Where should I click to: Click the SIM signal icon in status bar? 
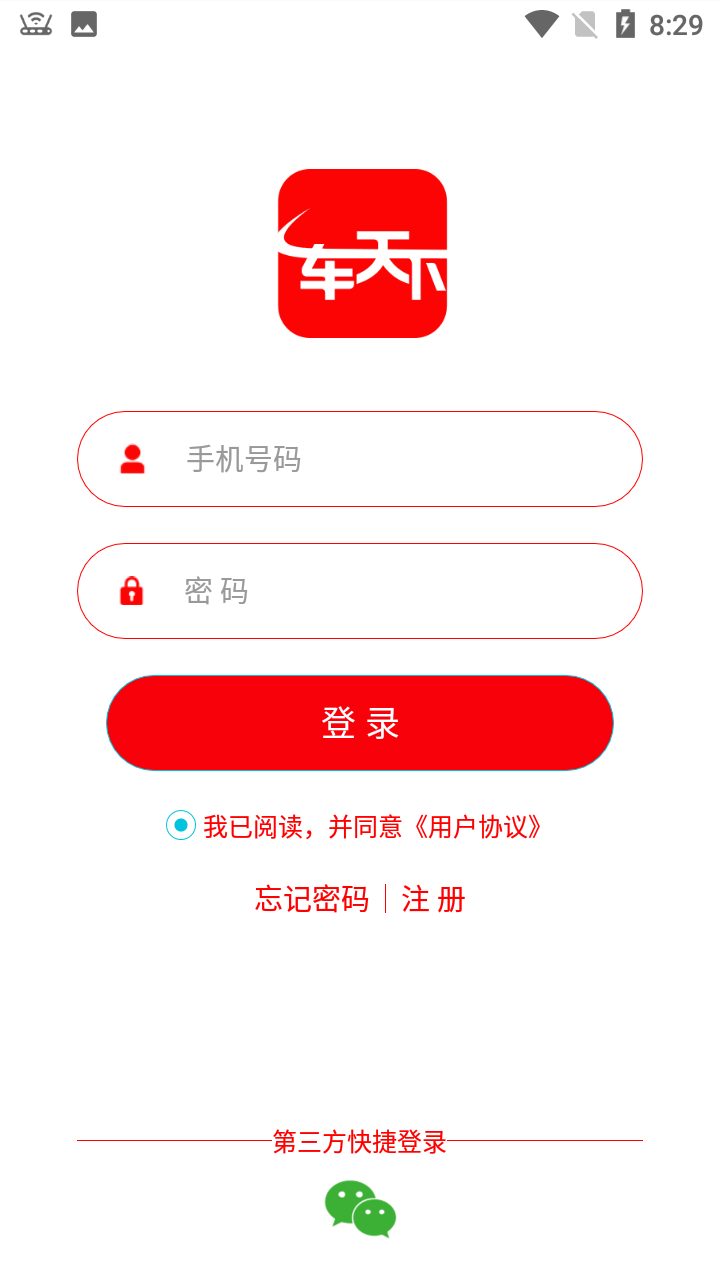coord(583,23)
